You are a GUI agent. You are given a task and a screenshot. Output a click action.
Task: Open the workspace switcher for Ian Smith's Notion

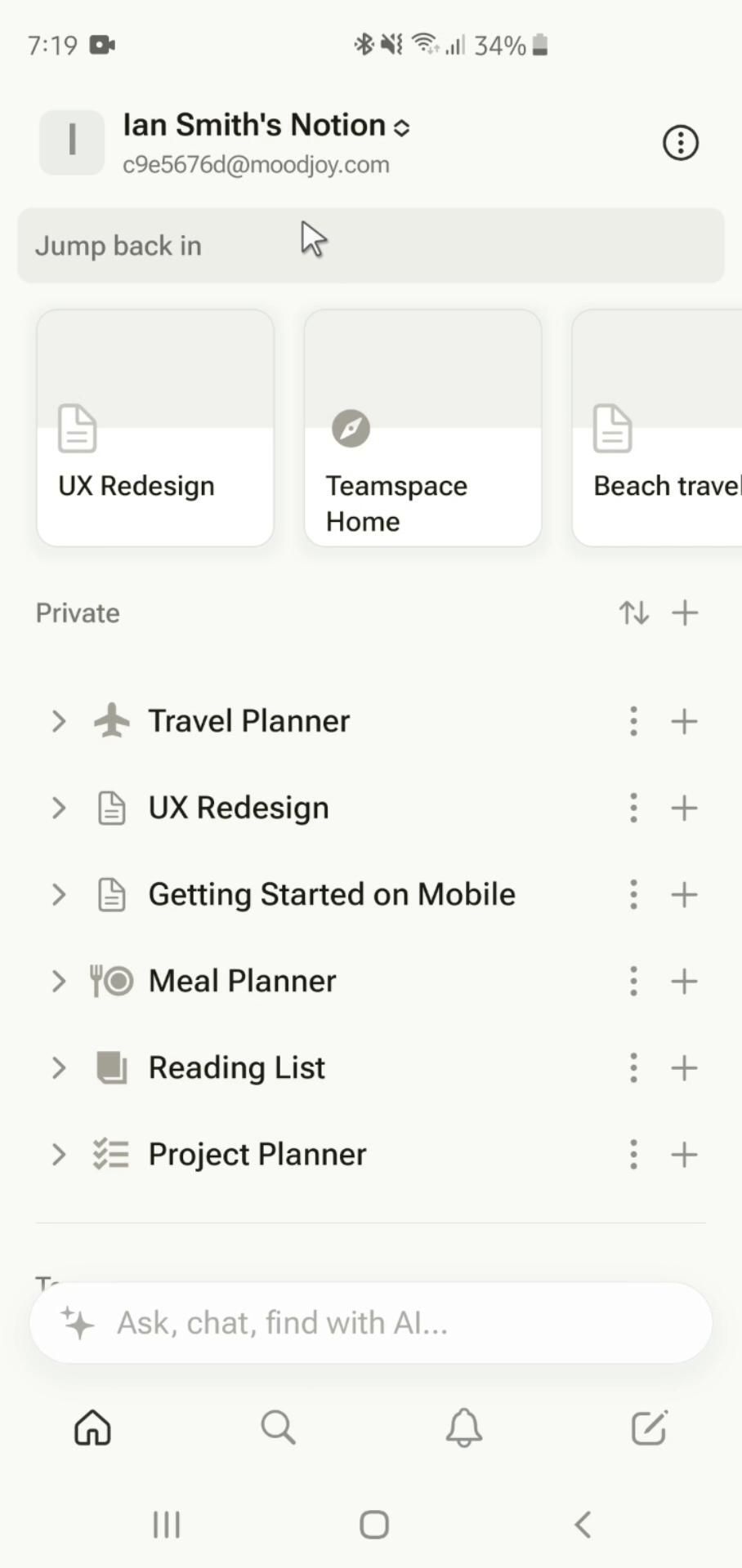pos(266,127)
